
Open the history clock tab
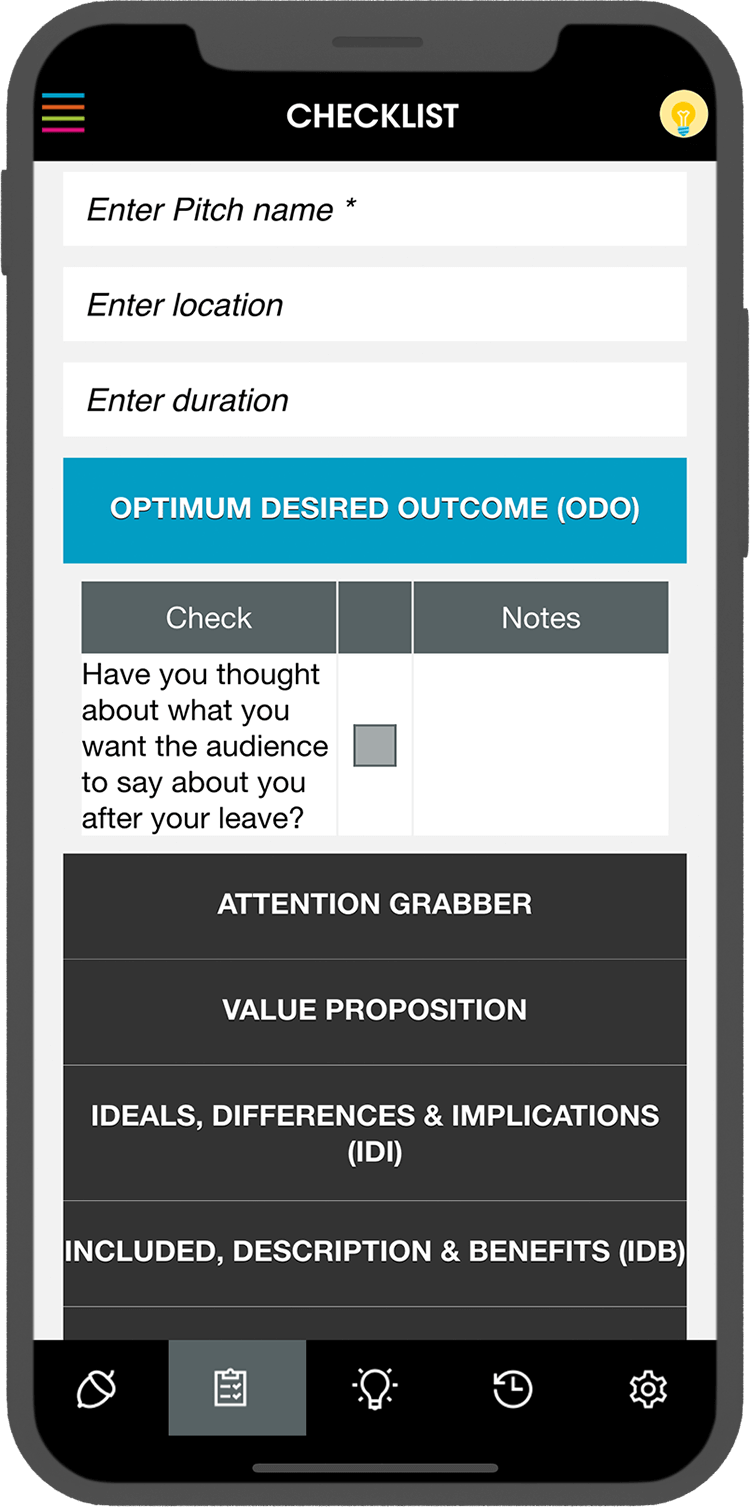tap(513, 1388)
